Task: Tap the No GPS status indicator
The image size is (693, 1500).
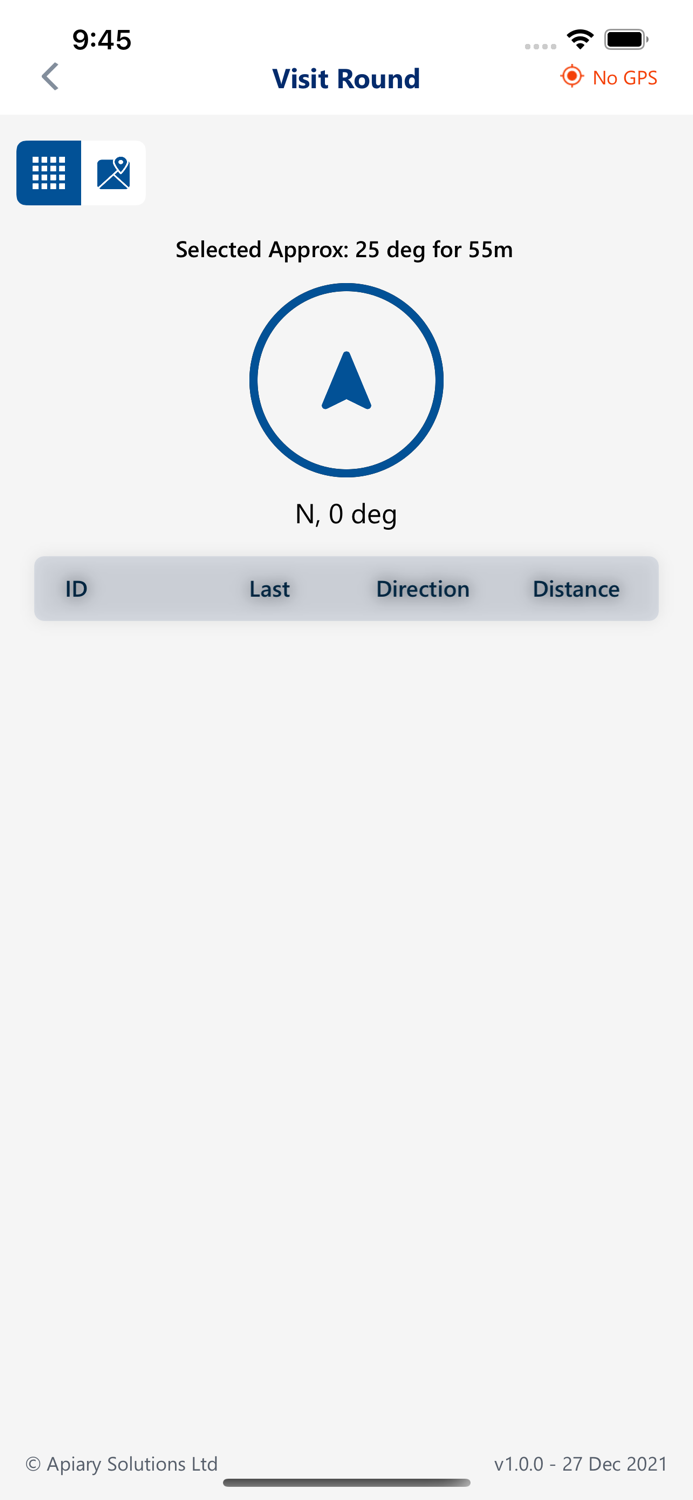Action: (609, 77)
